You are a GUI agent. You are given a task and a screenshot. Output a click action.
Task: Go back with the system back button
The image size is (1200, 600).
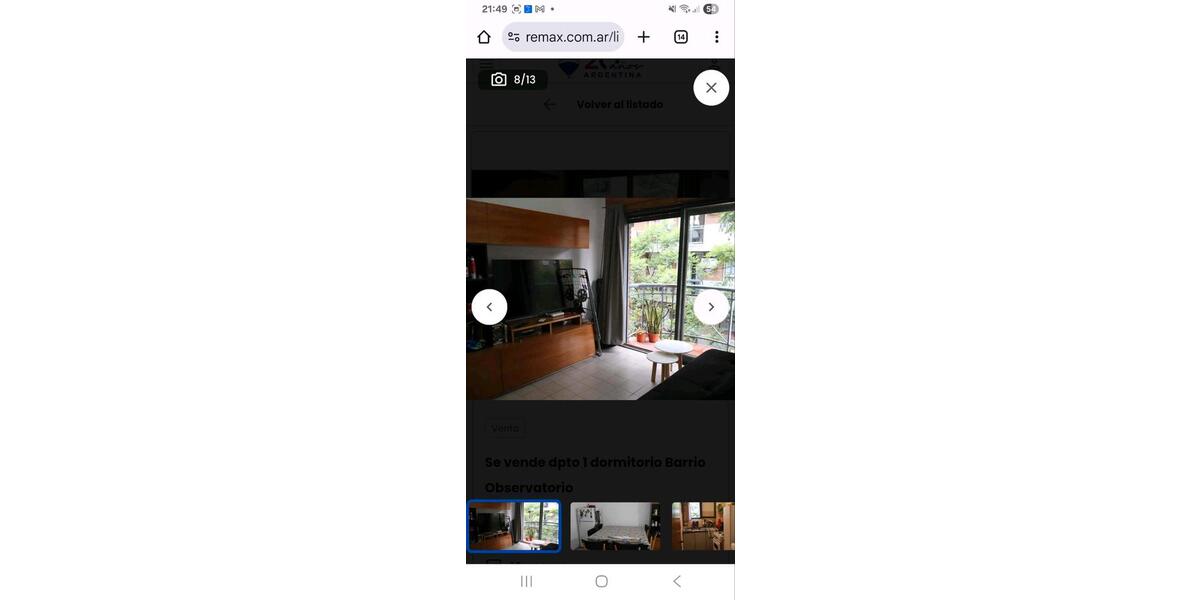pos(676,581)
